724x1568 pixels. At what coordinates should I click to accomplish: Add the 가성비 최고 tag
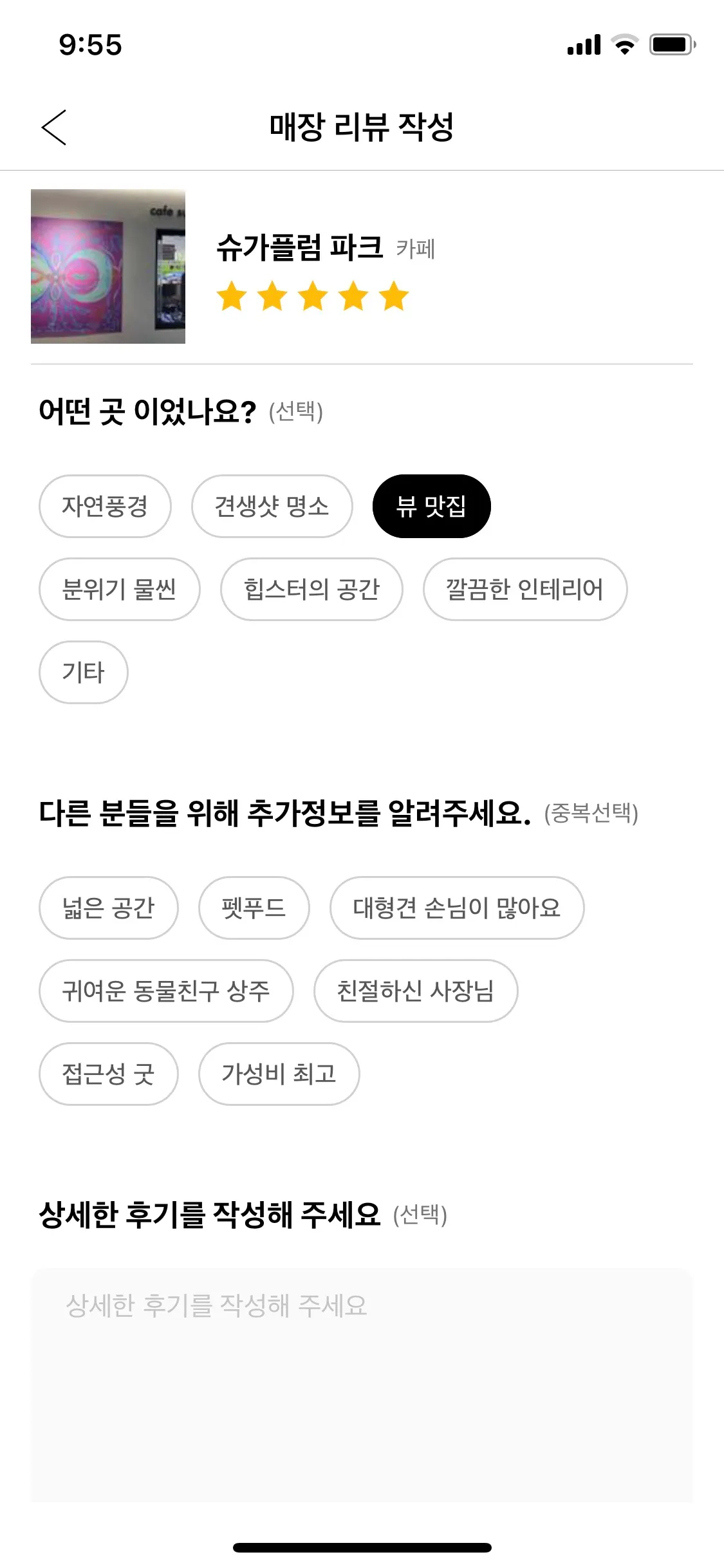pos(279,1074)
